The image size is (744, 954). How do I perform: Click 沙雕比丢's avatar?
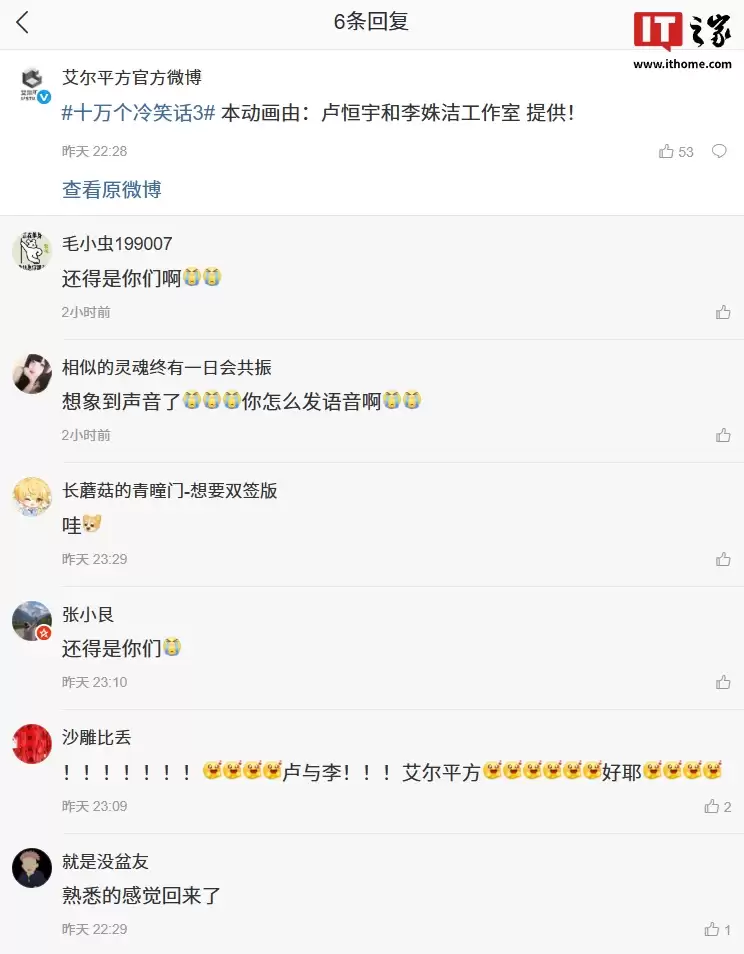click(x=31, y=746)
